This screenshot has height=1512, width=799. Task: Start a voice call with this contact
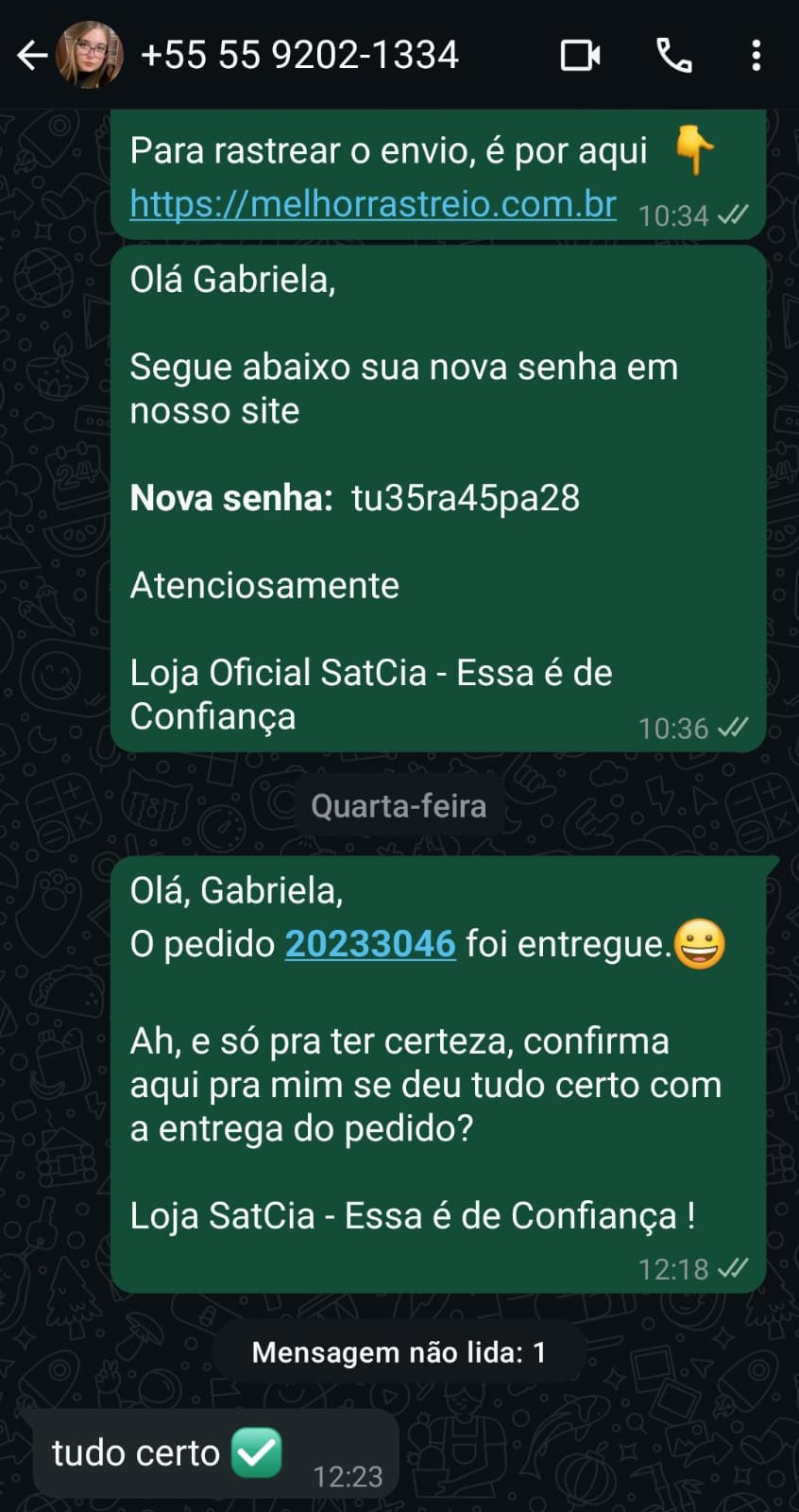[674, 56]
